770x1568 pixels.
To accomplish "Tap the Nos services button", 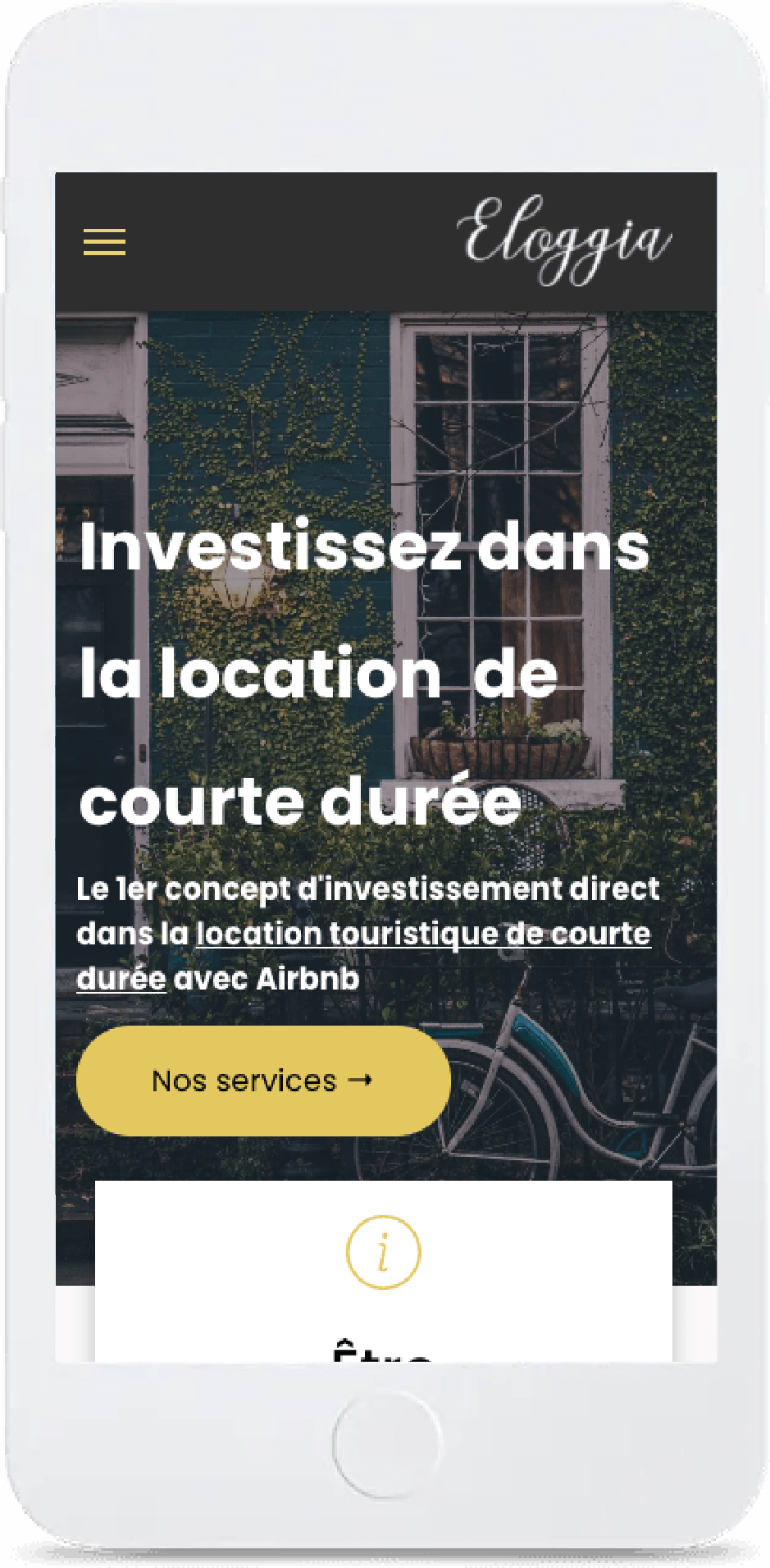I will (263, 1081).
